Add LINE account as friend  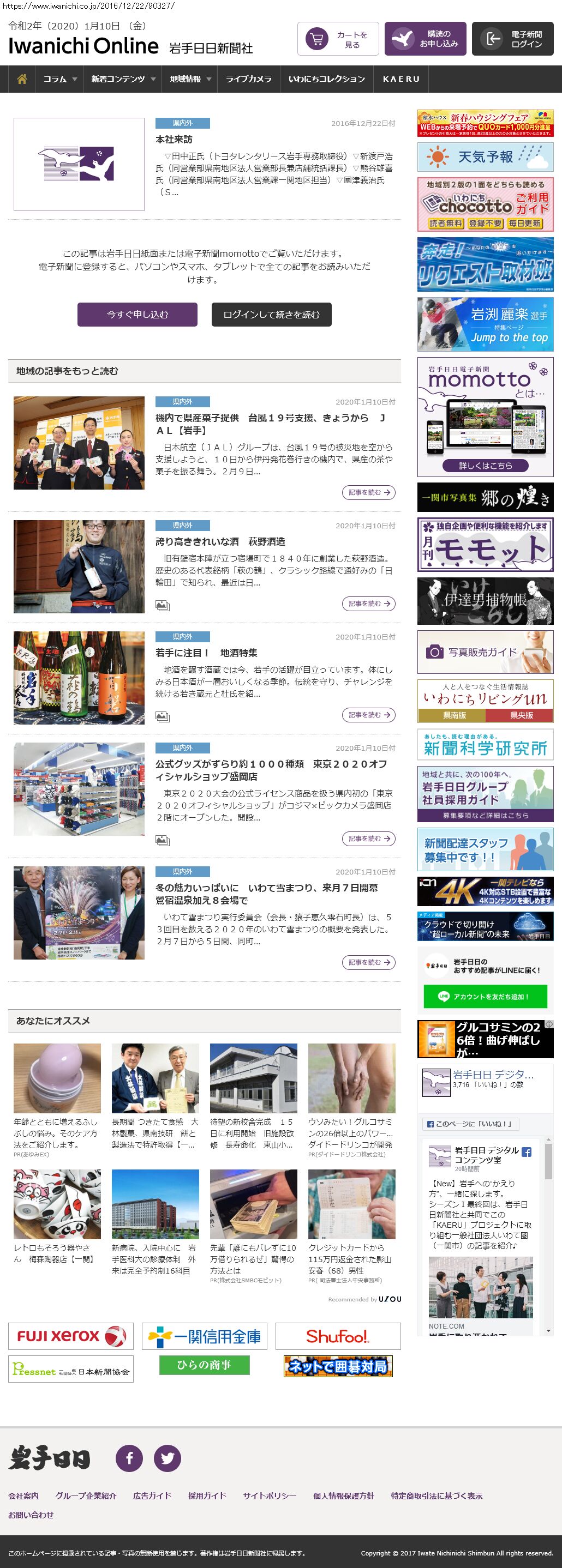[485, 997]
